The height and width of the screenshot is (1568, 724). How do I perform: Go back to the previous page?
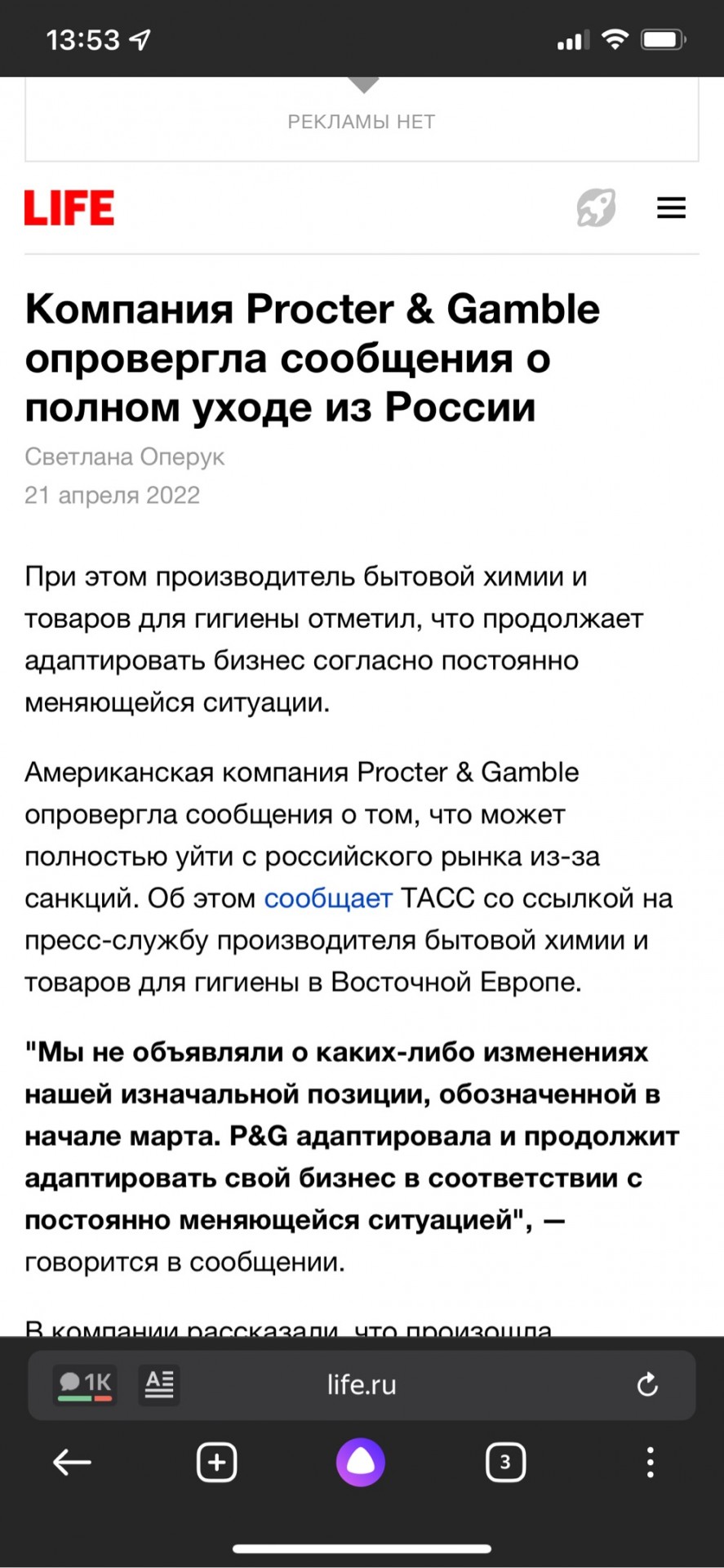[72, 1463]
